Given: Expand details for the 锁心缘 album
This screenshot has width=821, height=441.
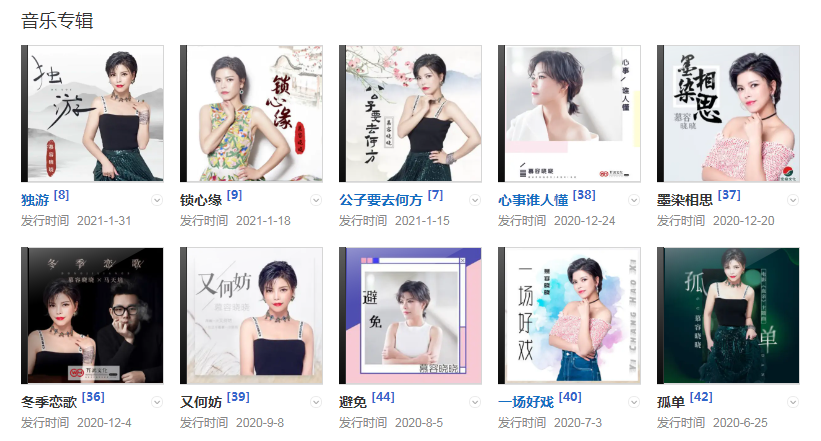Looking at the screenshot, I should coord(316,200).
